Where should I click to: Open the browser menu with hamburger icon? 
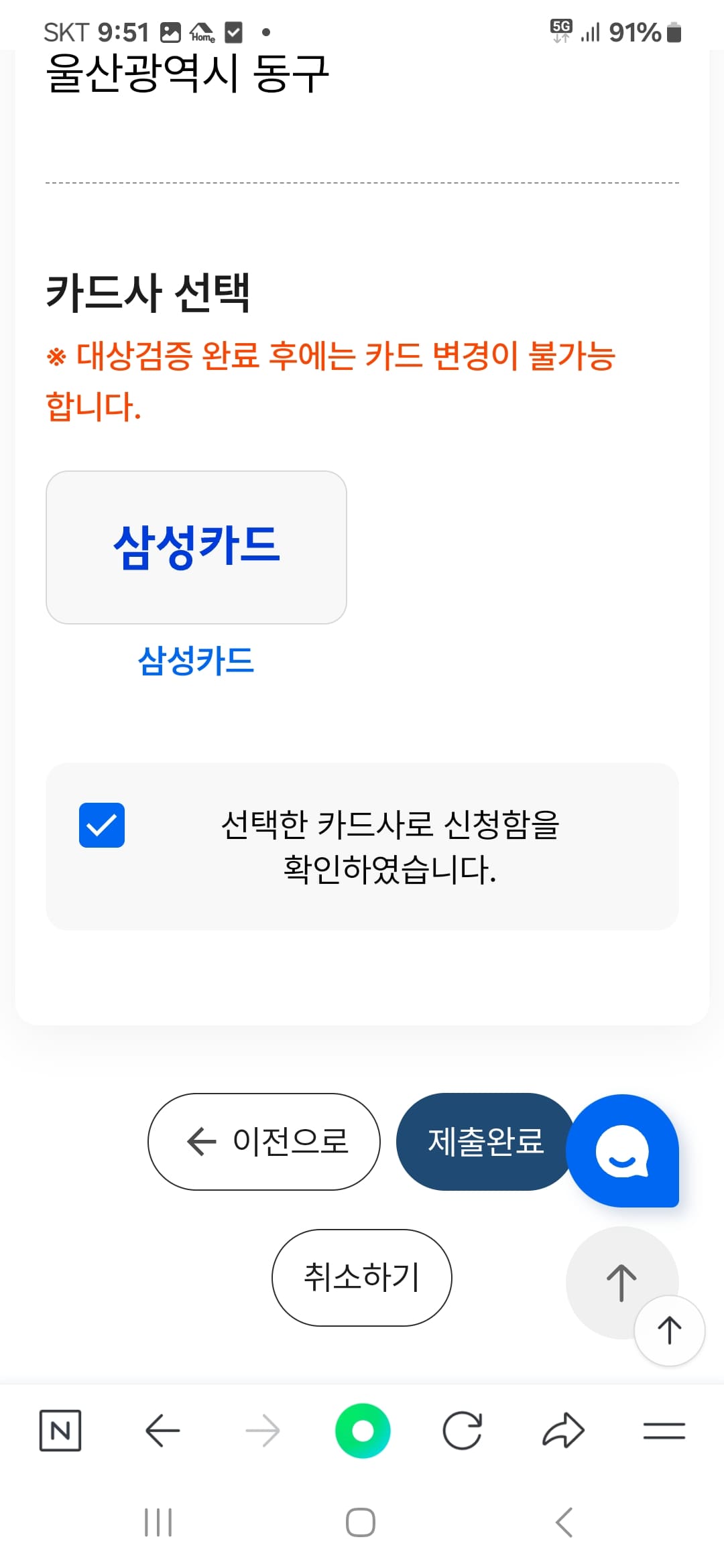(662, 1431)
